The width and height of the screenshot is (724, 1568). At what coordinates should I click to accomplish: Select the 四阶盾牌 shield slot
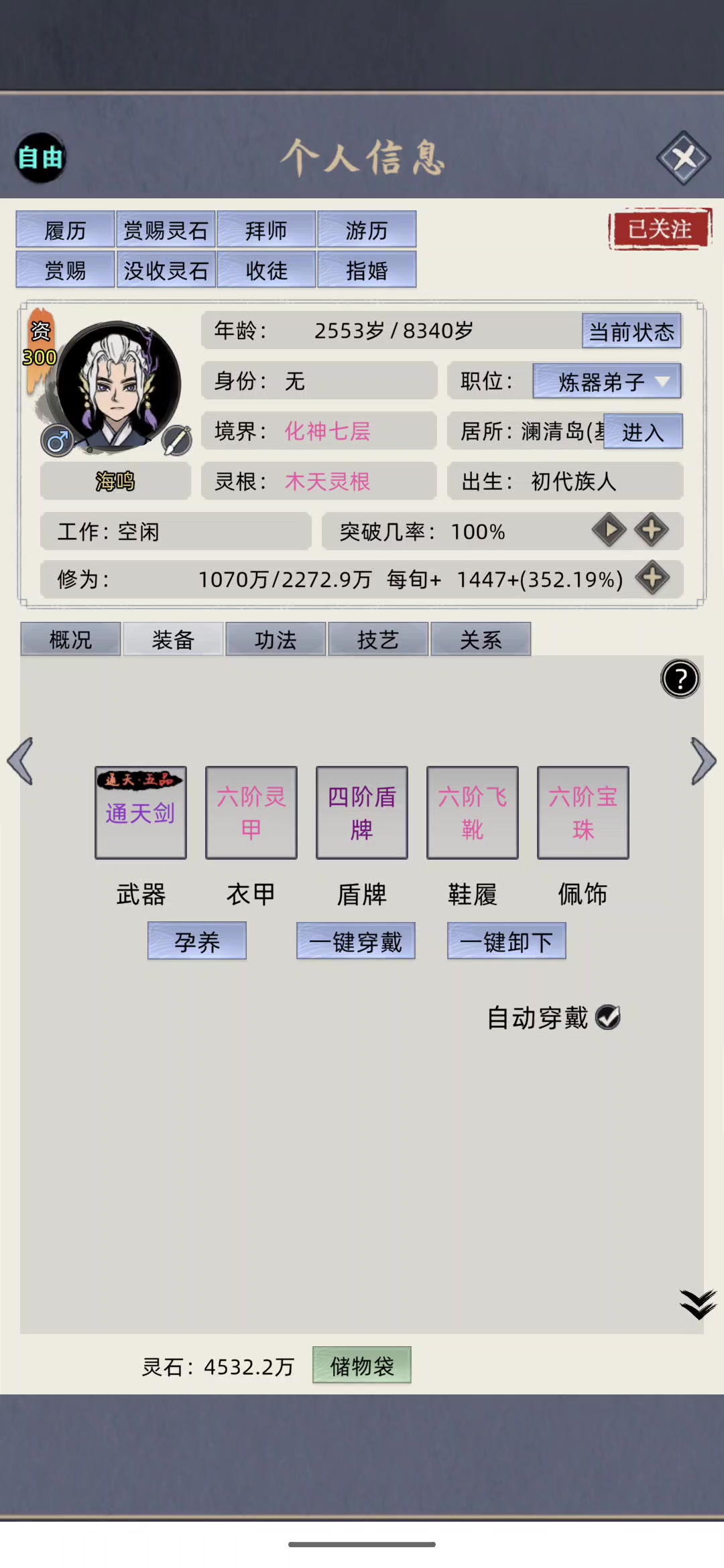pyautogui.click(x=362, y=812)
